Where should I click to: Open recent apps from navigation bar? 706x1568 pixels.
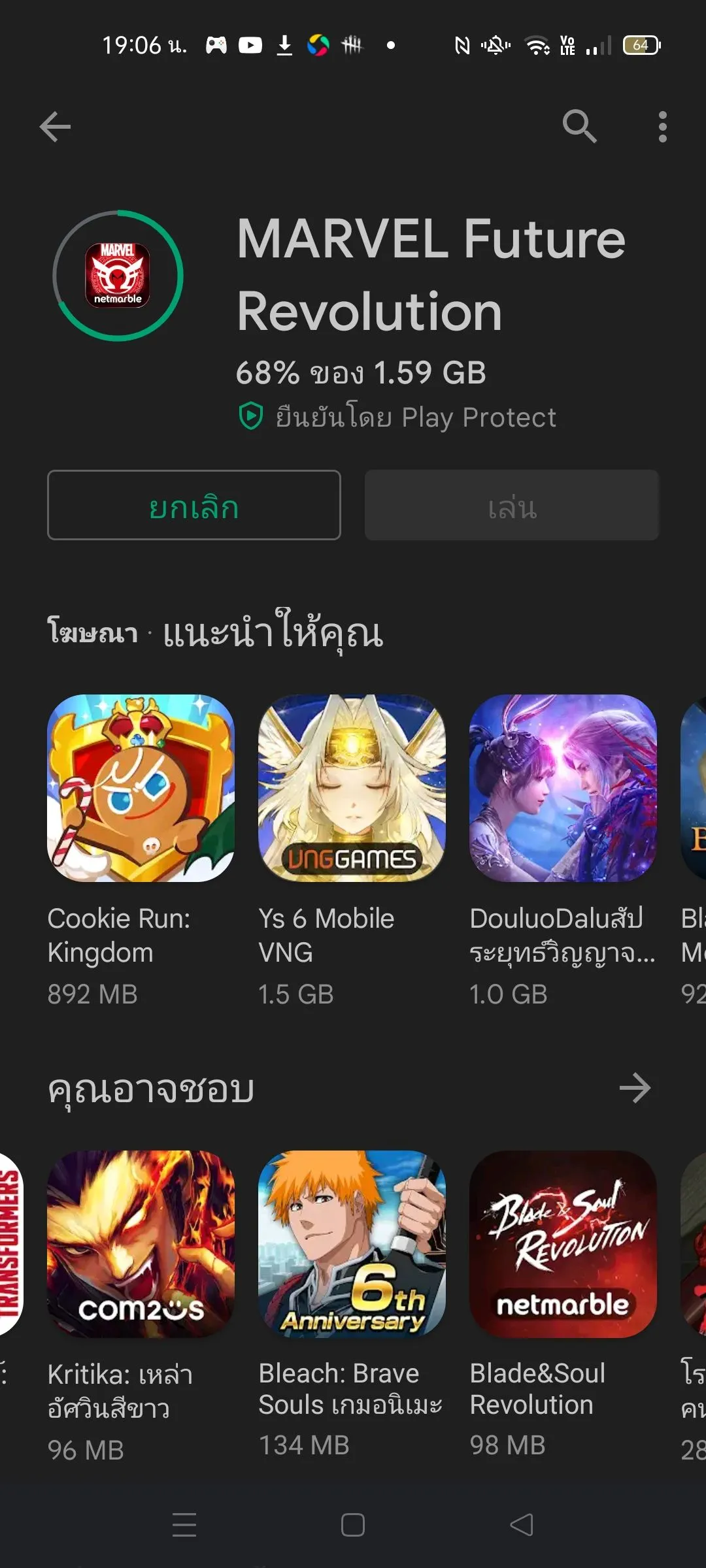coord(184,1525)
